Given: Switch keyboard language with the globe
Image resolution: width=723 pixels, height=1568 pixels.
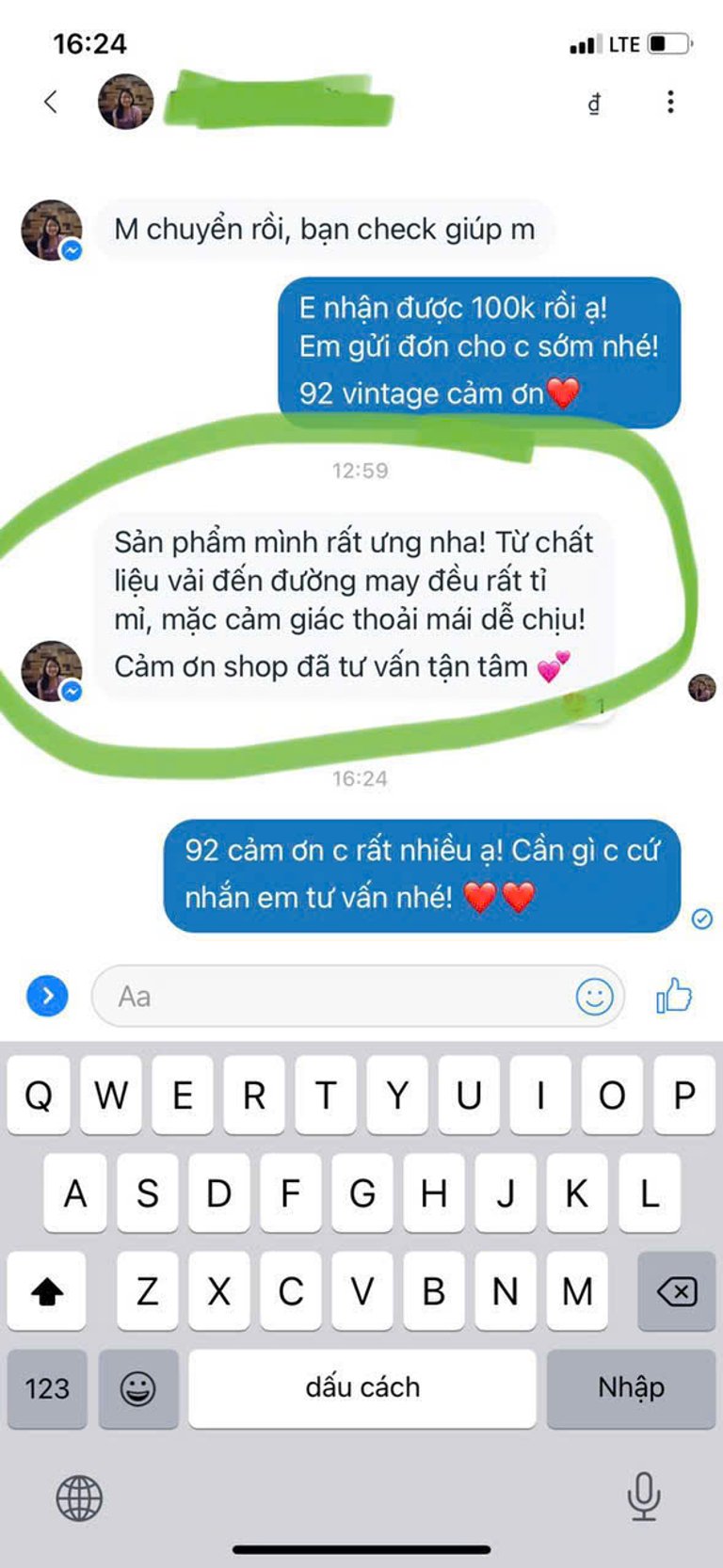Looking at the screenshot, I should (x=79, y=1497).
